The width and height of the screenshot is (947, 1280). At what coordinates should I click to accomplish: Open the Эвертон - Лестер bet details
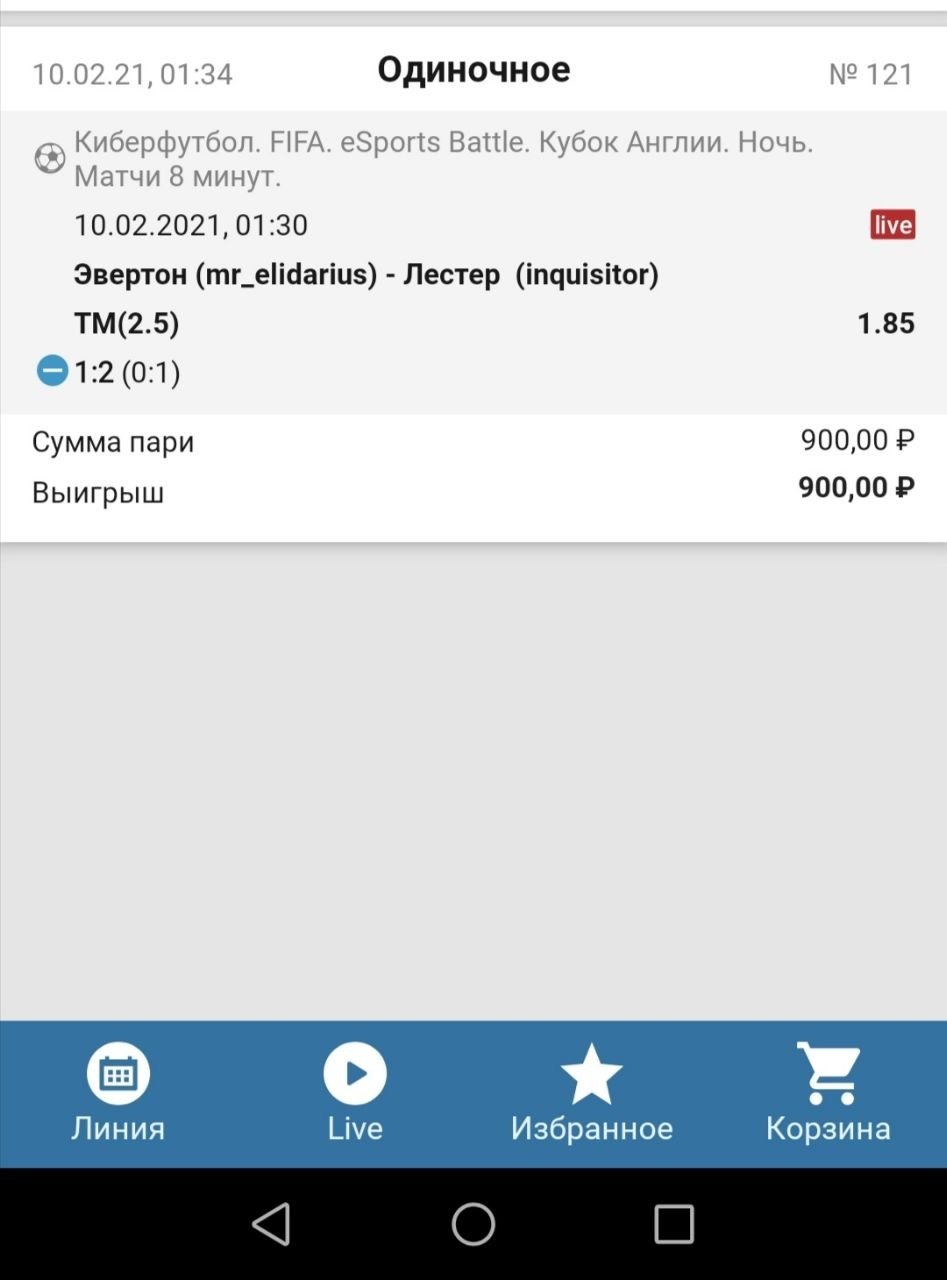pos(366,274)
